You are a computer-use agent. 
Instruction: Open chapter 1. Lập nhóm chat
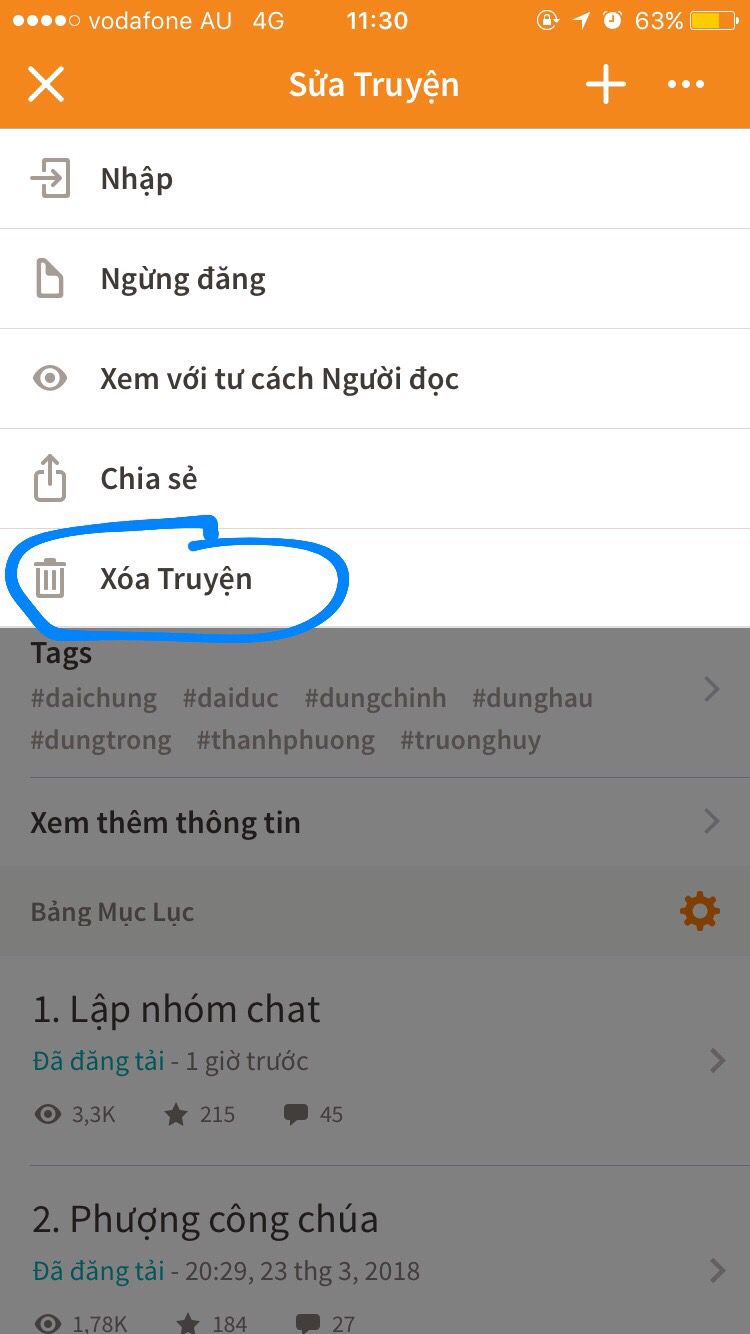coord(375,1060)
